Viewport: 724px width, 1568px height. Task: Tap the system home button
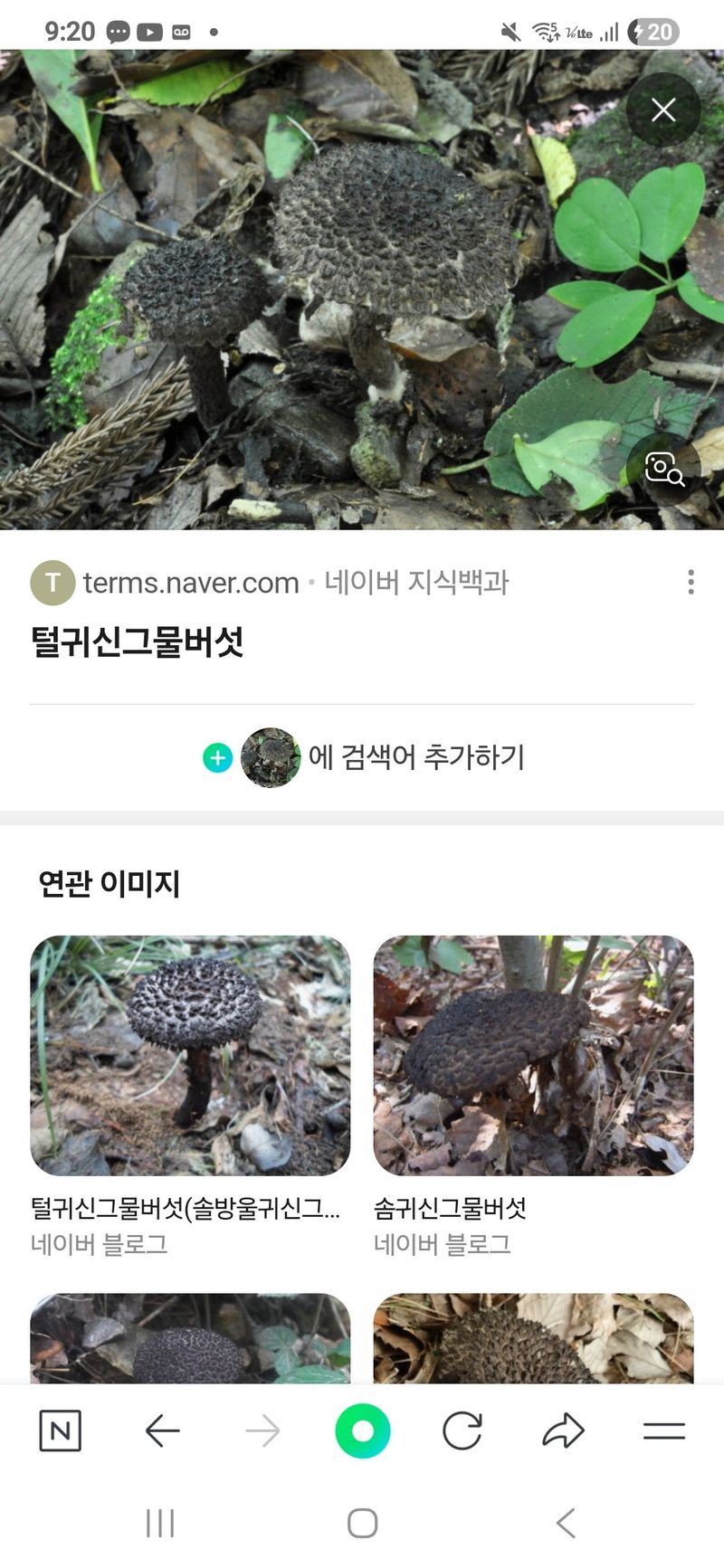pos(362,1523)
